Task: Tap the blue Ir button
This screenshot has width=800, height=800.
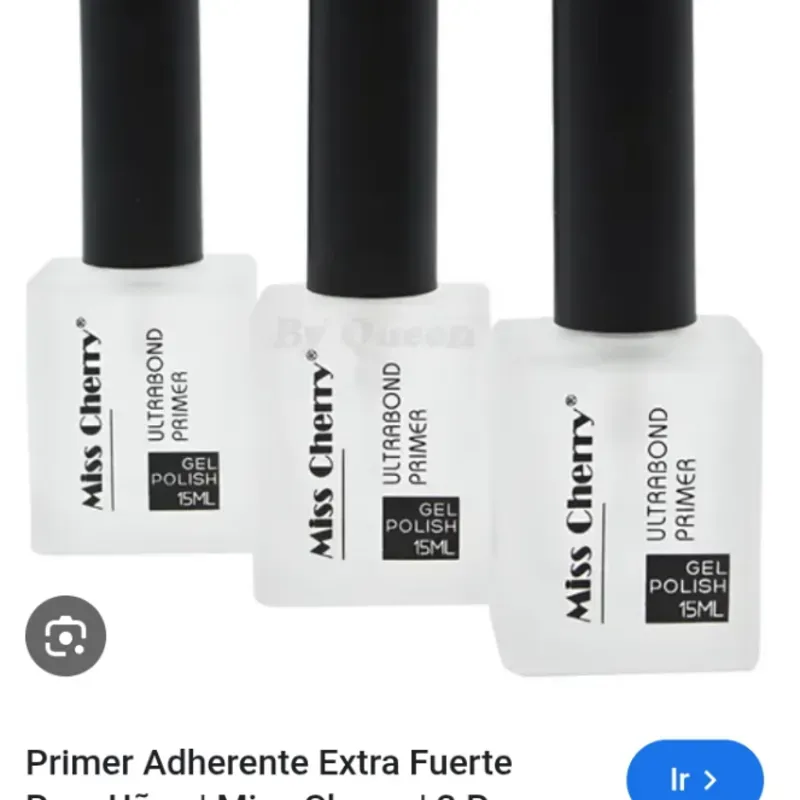Action: click(695, 778)
